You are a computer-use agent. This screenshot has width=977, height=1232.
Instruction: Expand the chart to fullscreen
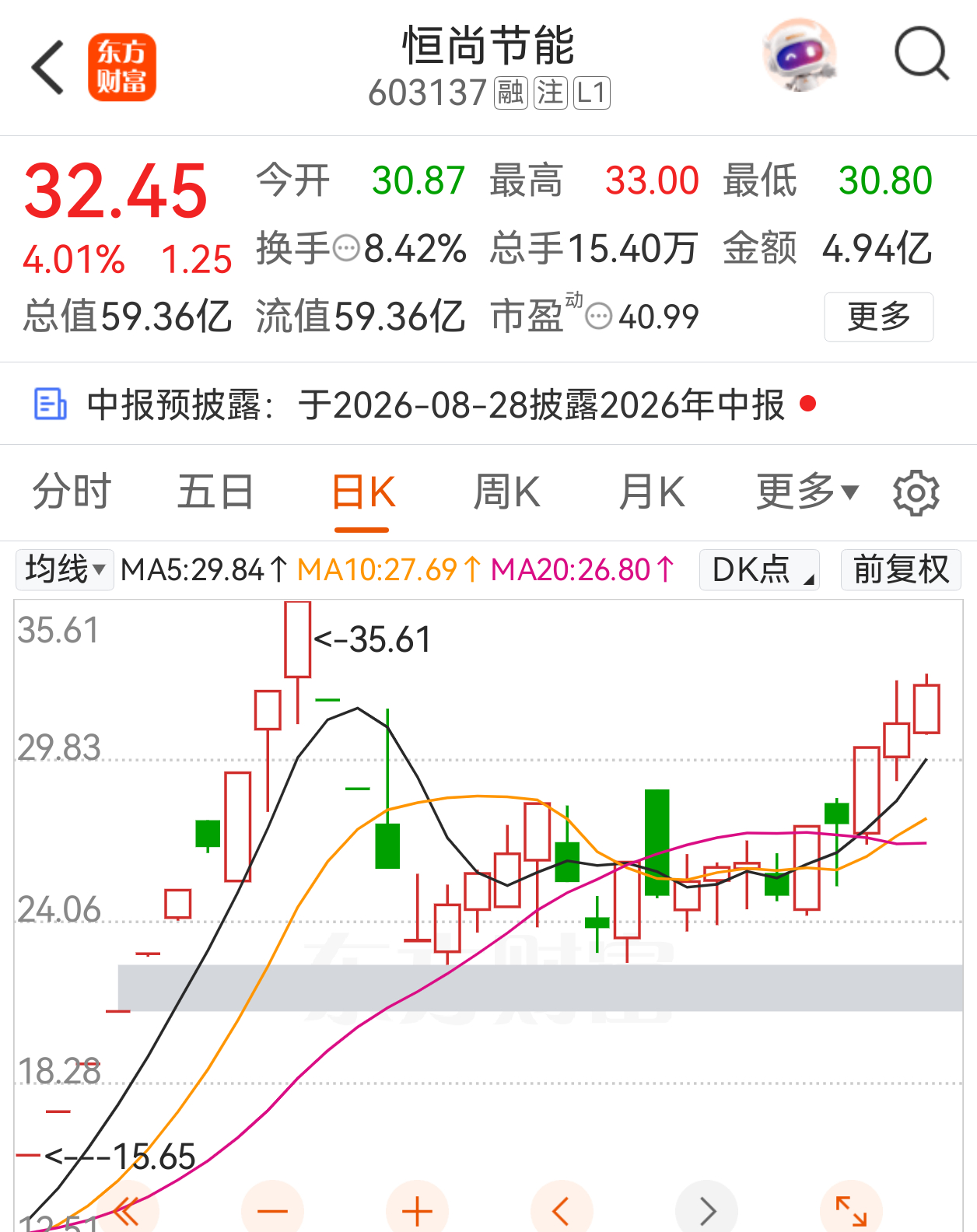coord(851,1210)
